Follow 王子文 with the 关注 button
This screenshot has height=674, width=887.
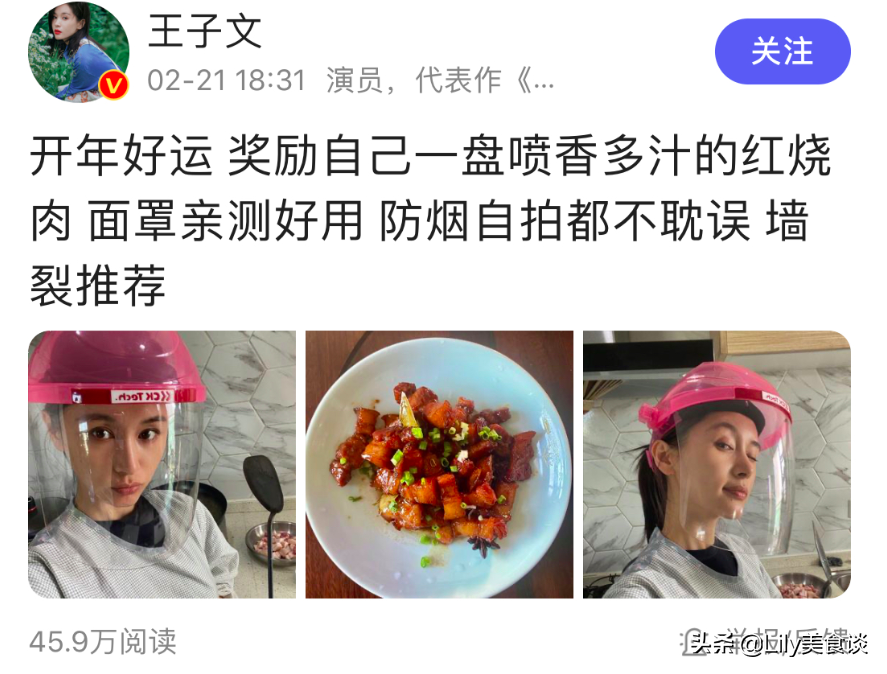pyautogui.click(x=782, y=51)
